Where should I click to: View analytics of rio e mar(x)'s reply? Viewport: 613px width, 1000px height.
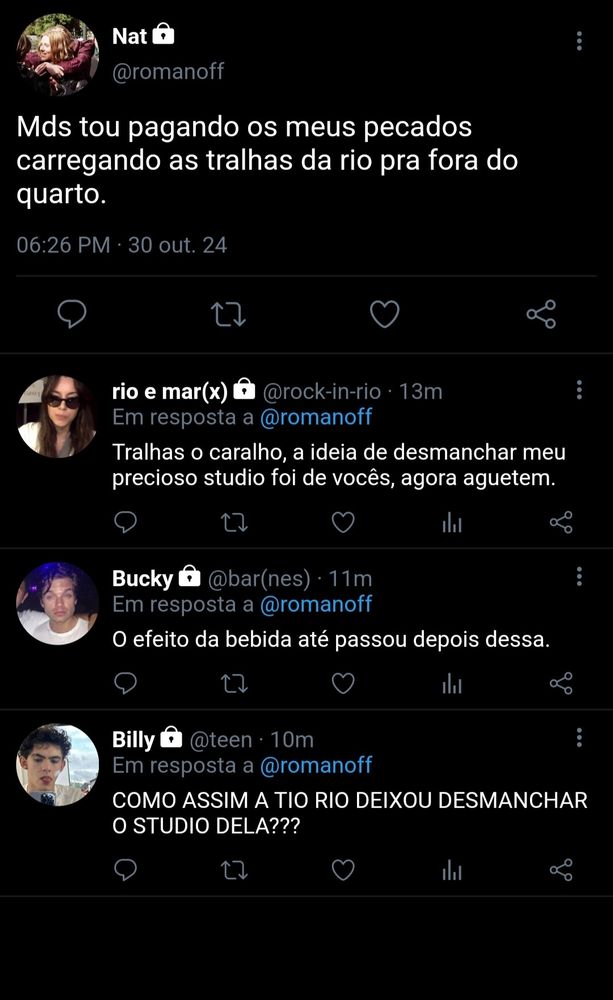pyautogui.click(x=452, y=522)
